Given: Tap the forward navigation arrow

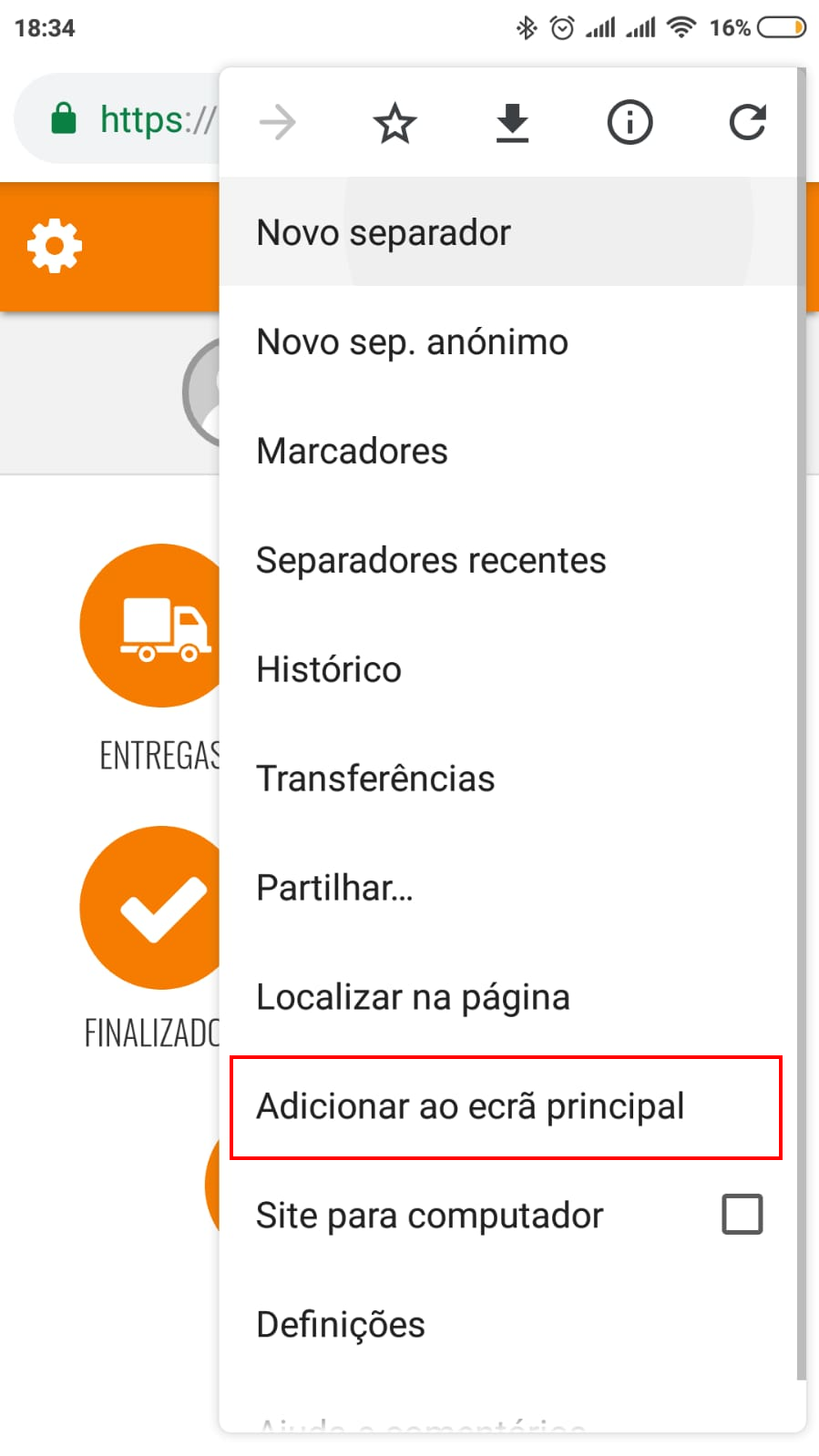Looking at the screenshot, I should [x=278, y=123].
